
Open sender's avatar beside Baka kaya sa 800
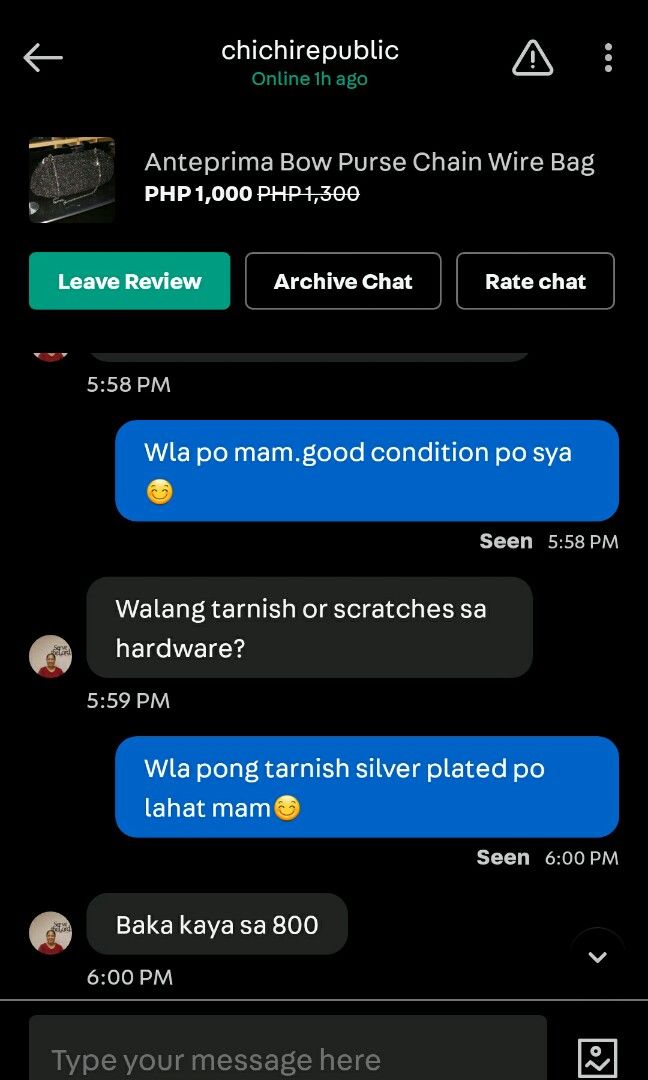(50, 933)
